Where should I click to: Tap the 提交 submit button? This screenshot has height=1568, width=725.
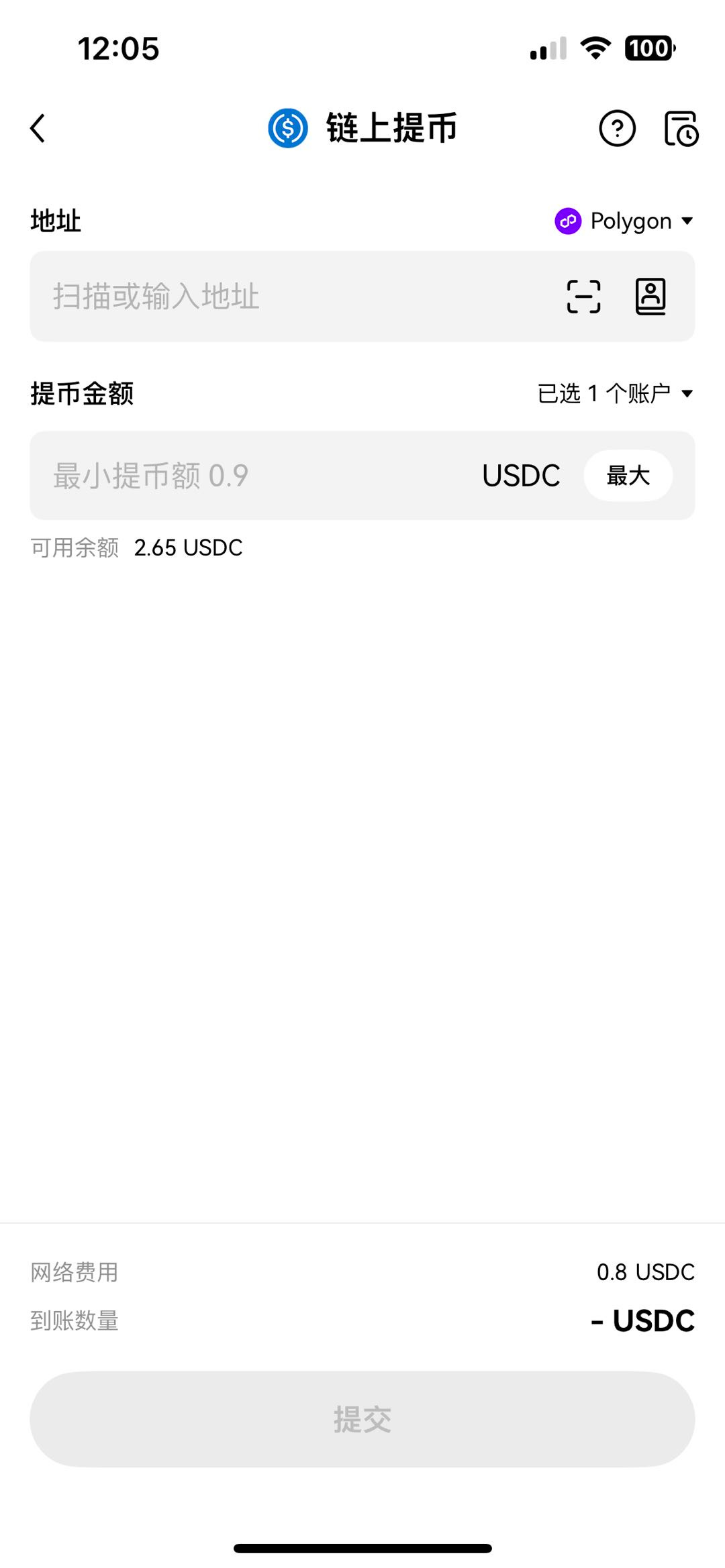pos(362,1419)
